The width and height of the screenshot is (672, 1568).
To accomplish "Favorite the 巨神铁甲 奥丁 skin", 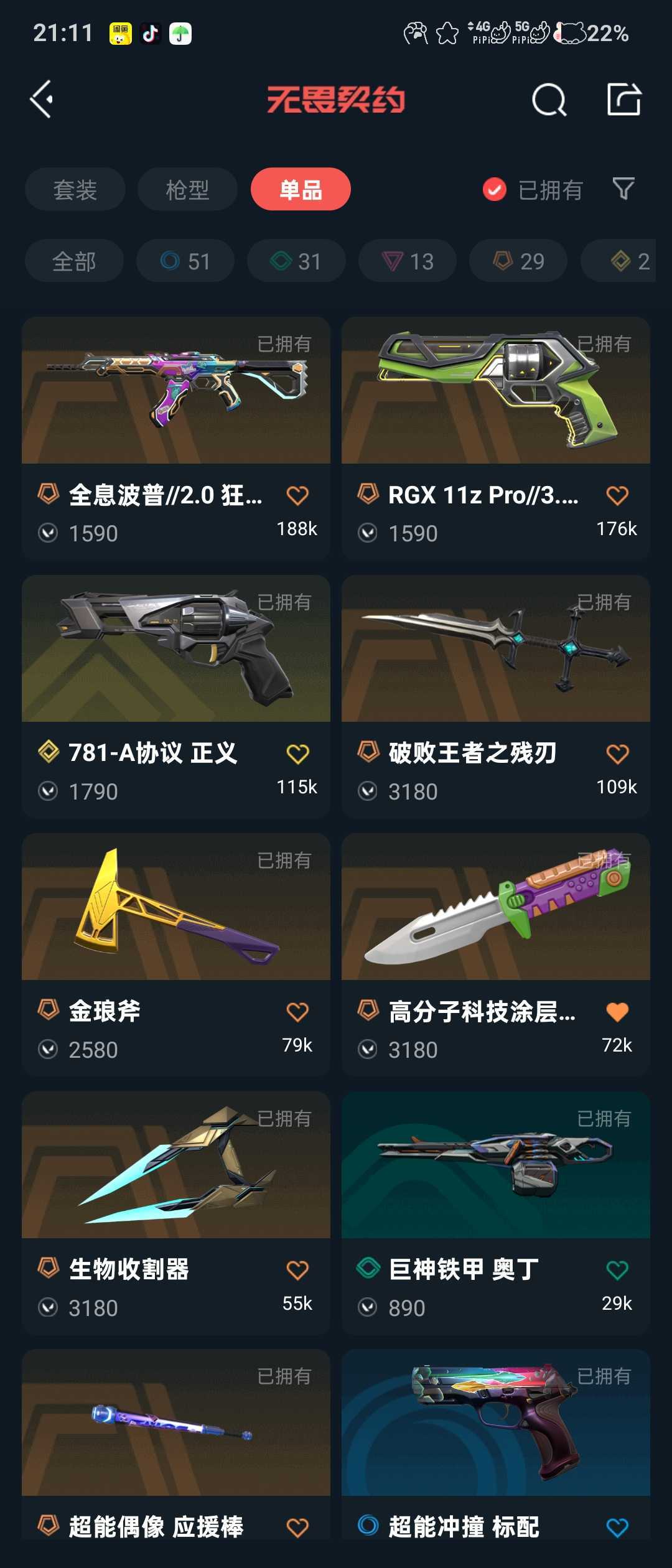I will (x=617, y=1271).
